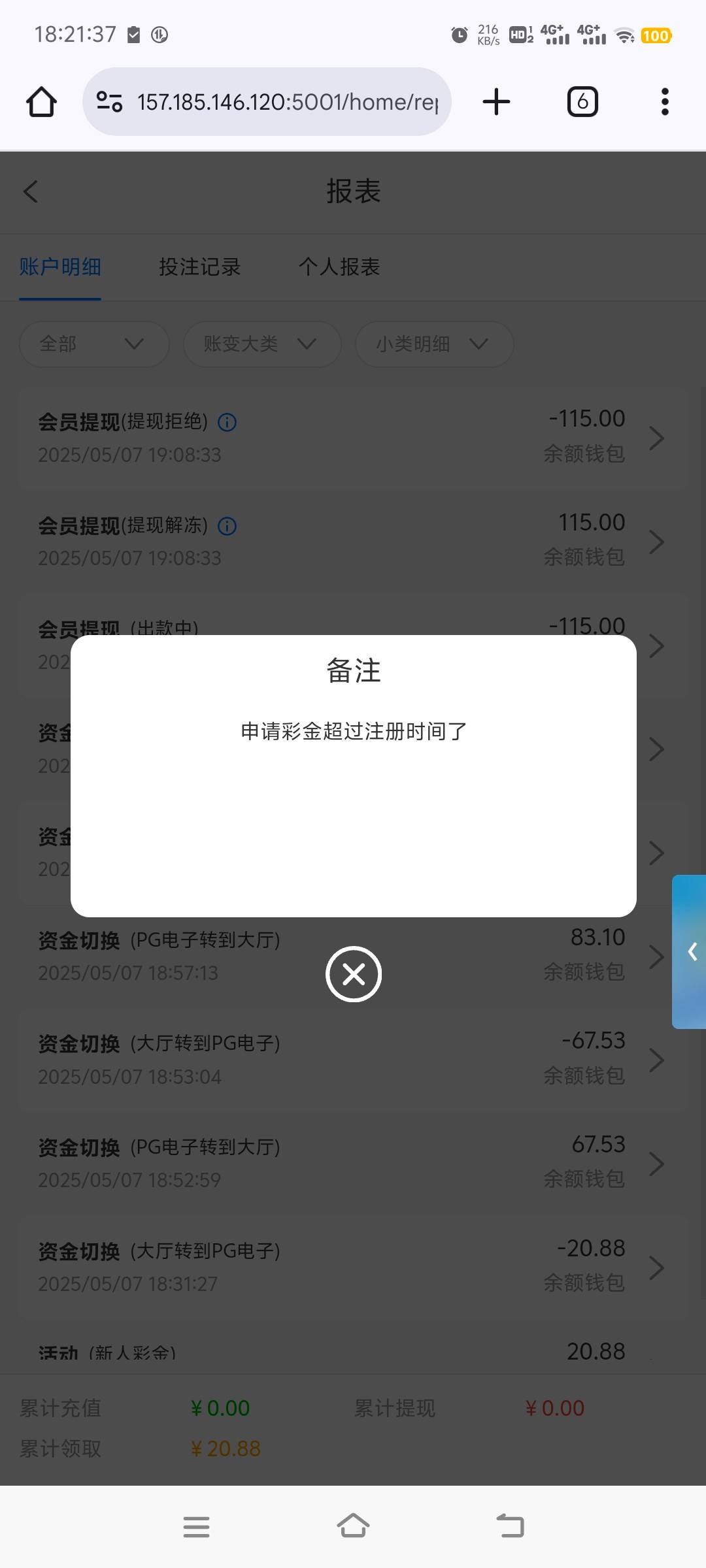Show info icon next to 提现解冻
The image size is (706, 1568).
[x=227, y=526]
